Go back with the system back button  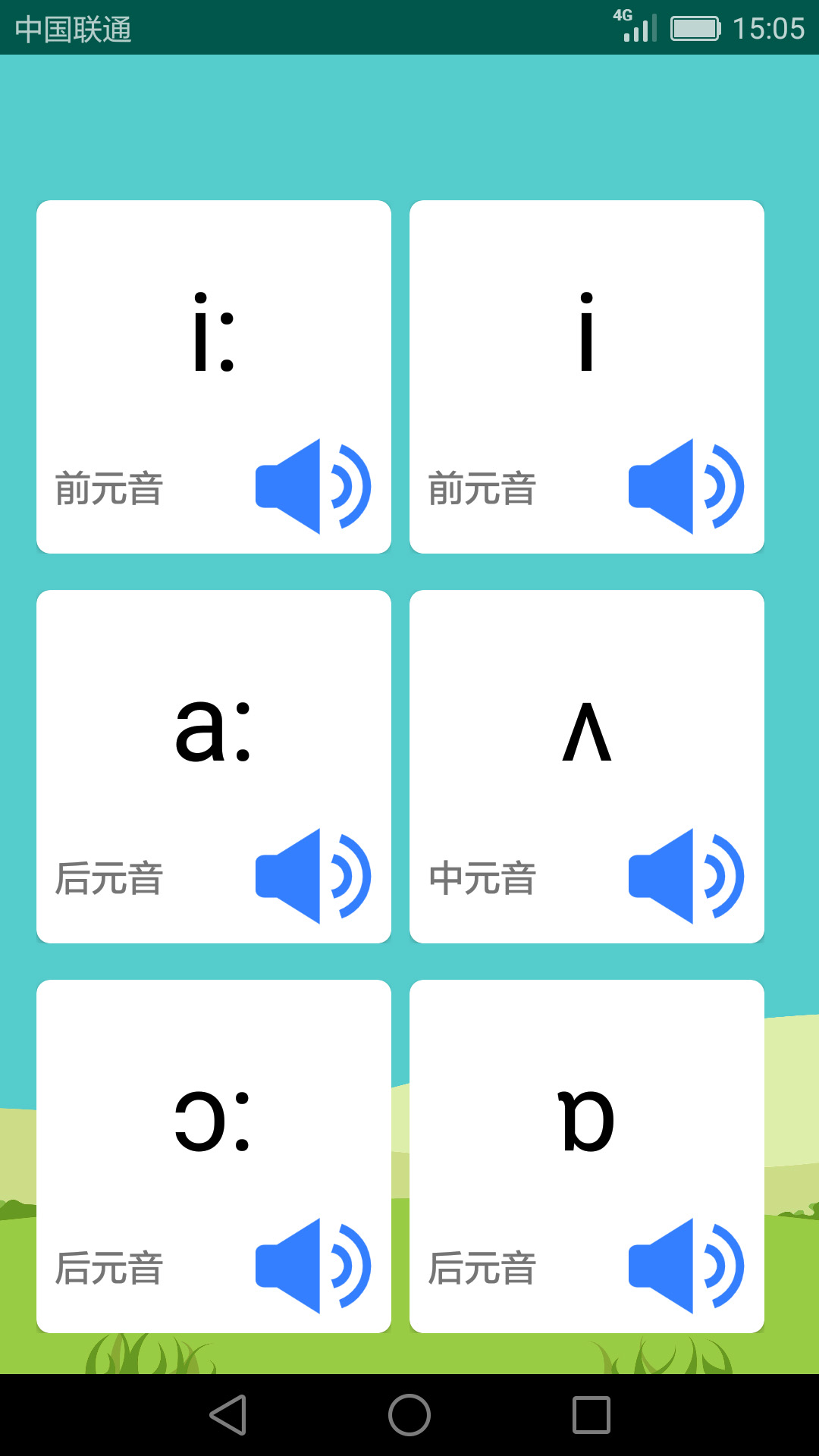pos(228,1415)
